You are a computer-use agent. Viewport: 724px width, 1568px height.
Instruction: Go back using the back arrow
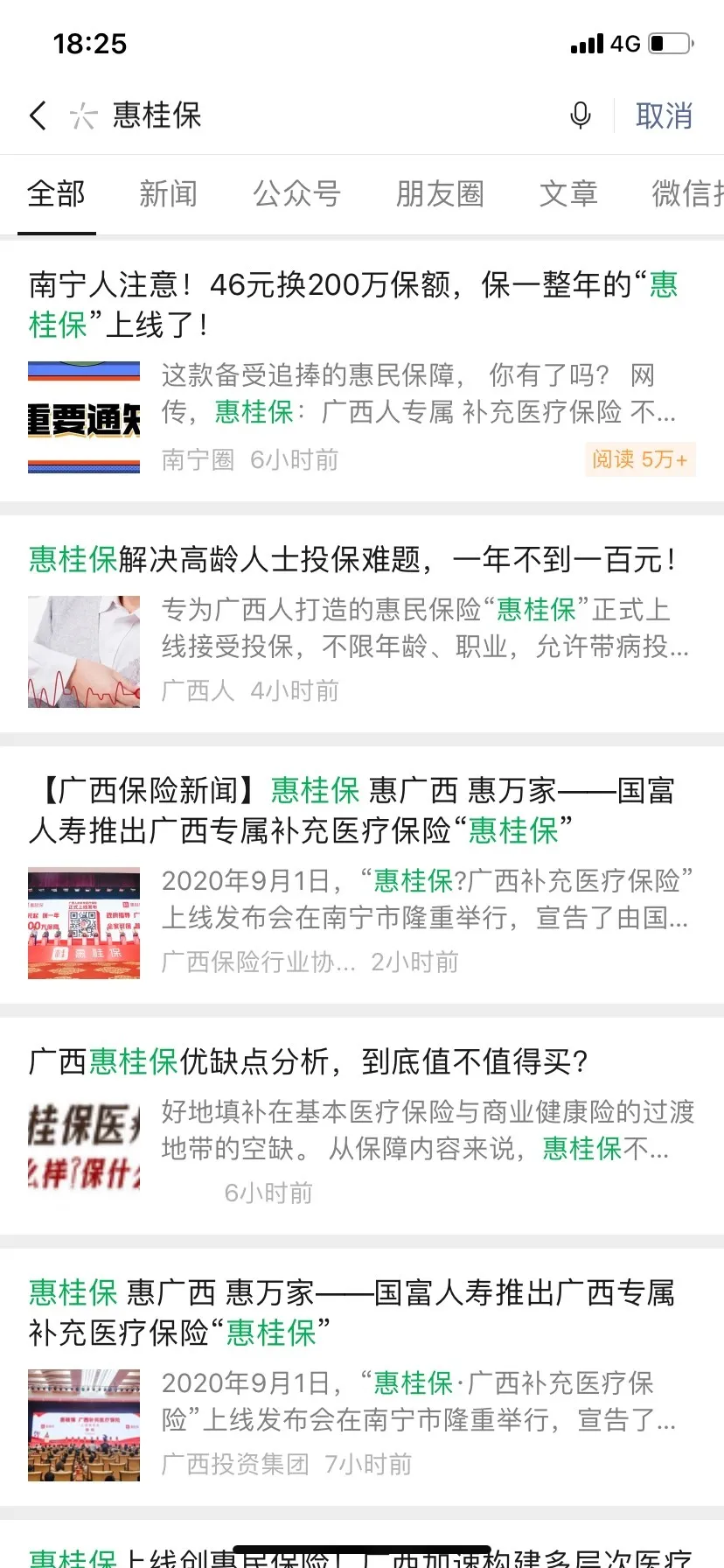38,115
